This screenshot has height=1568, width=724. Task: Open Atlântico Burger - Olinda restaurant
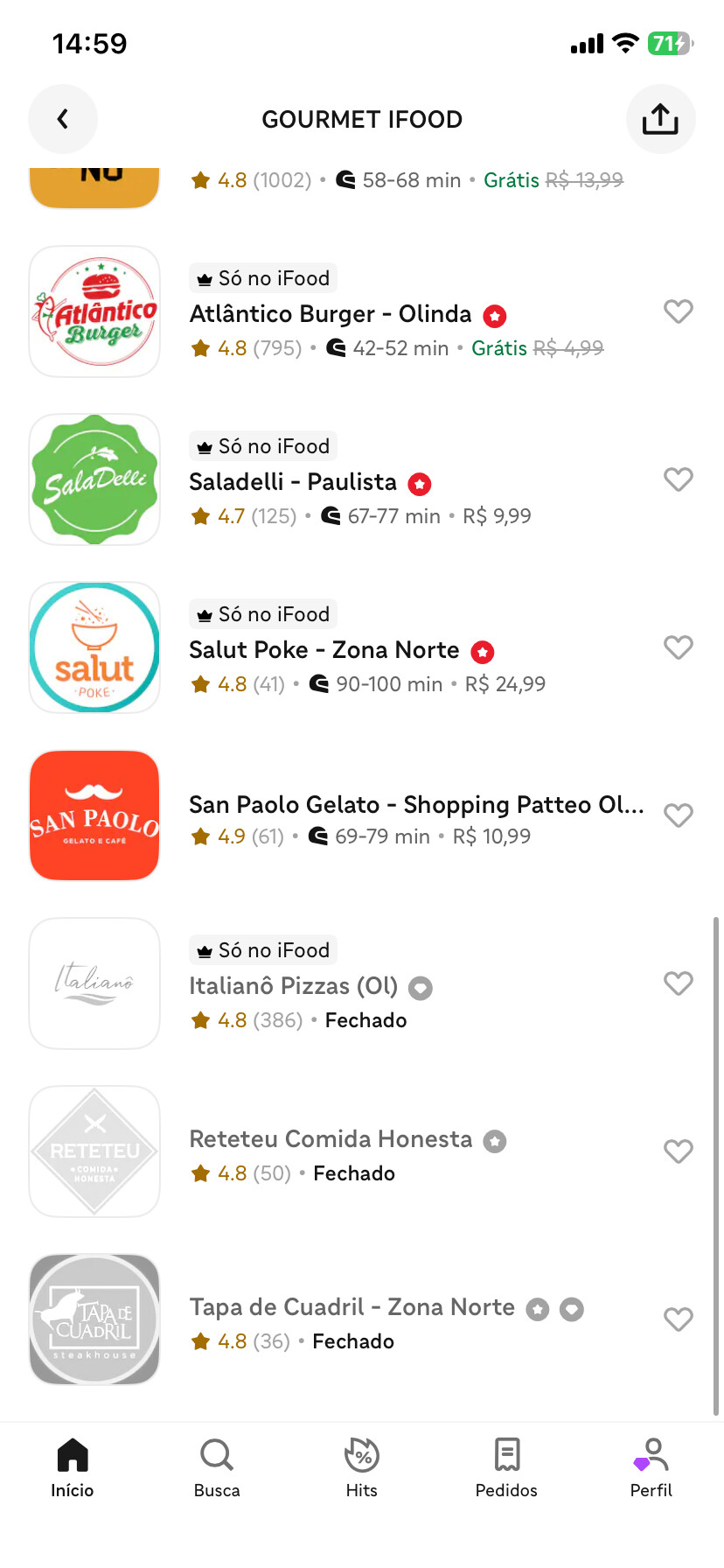(331, 314)
